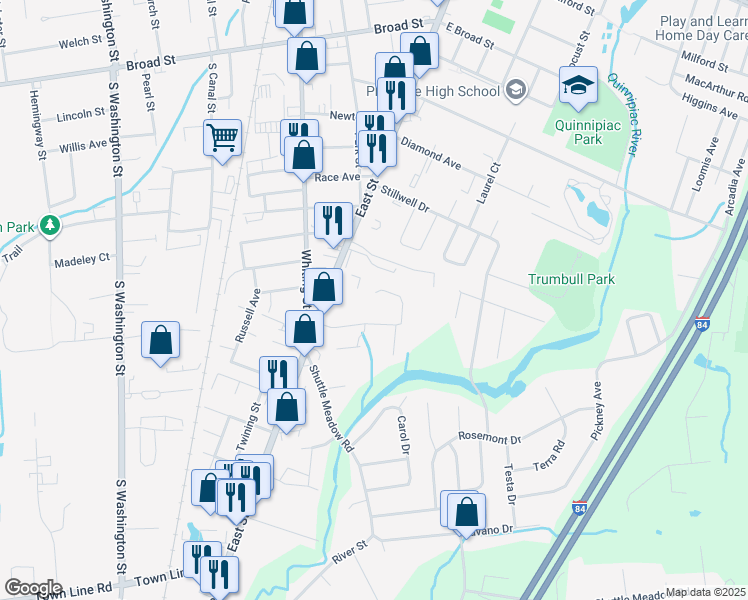Screen dimensions: 748x600
Task: Open the graduation cap school marker
Action: pos(578,87)
